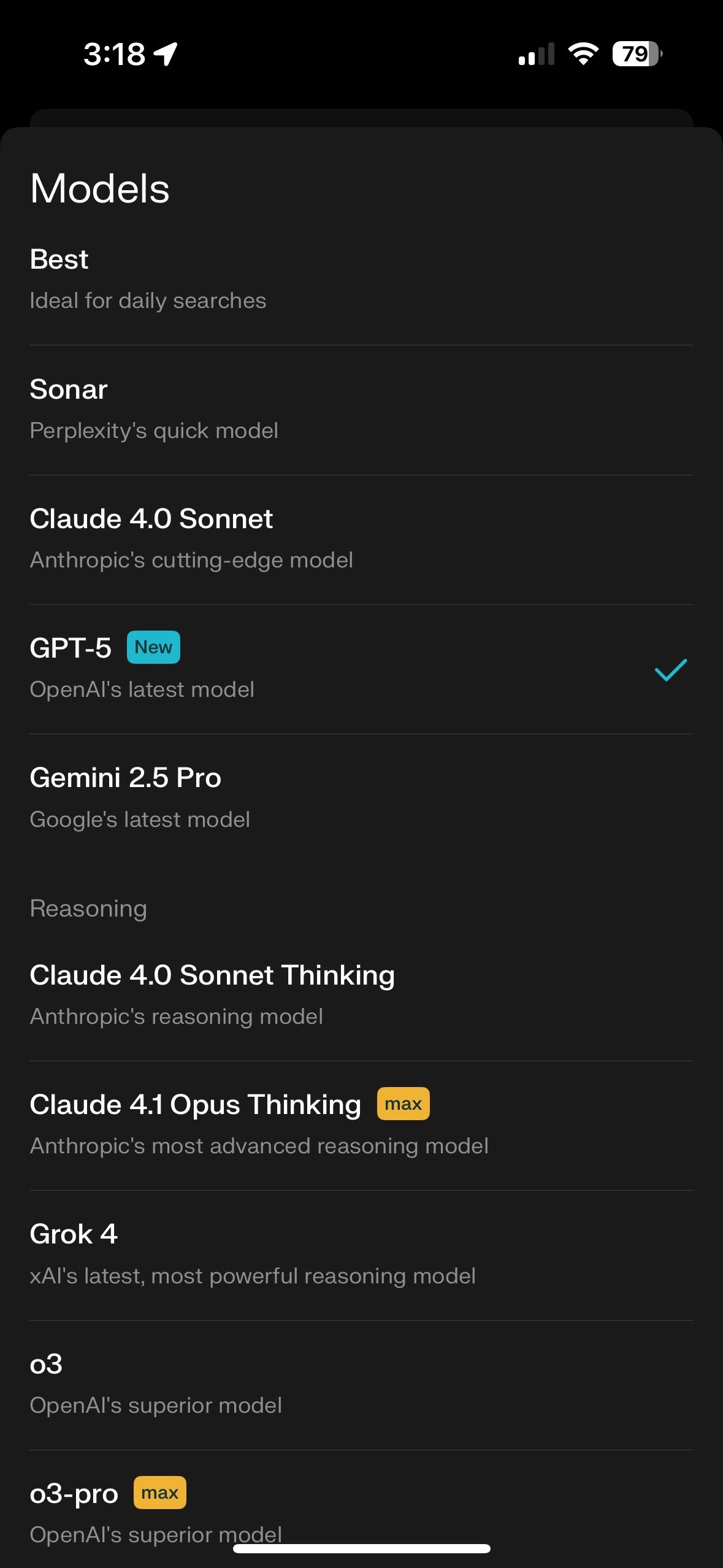
Task: Select Claude 4.1 Opus Thinking
Action: (361, 1126)
